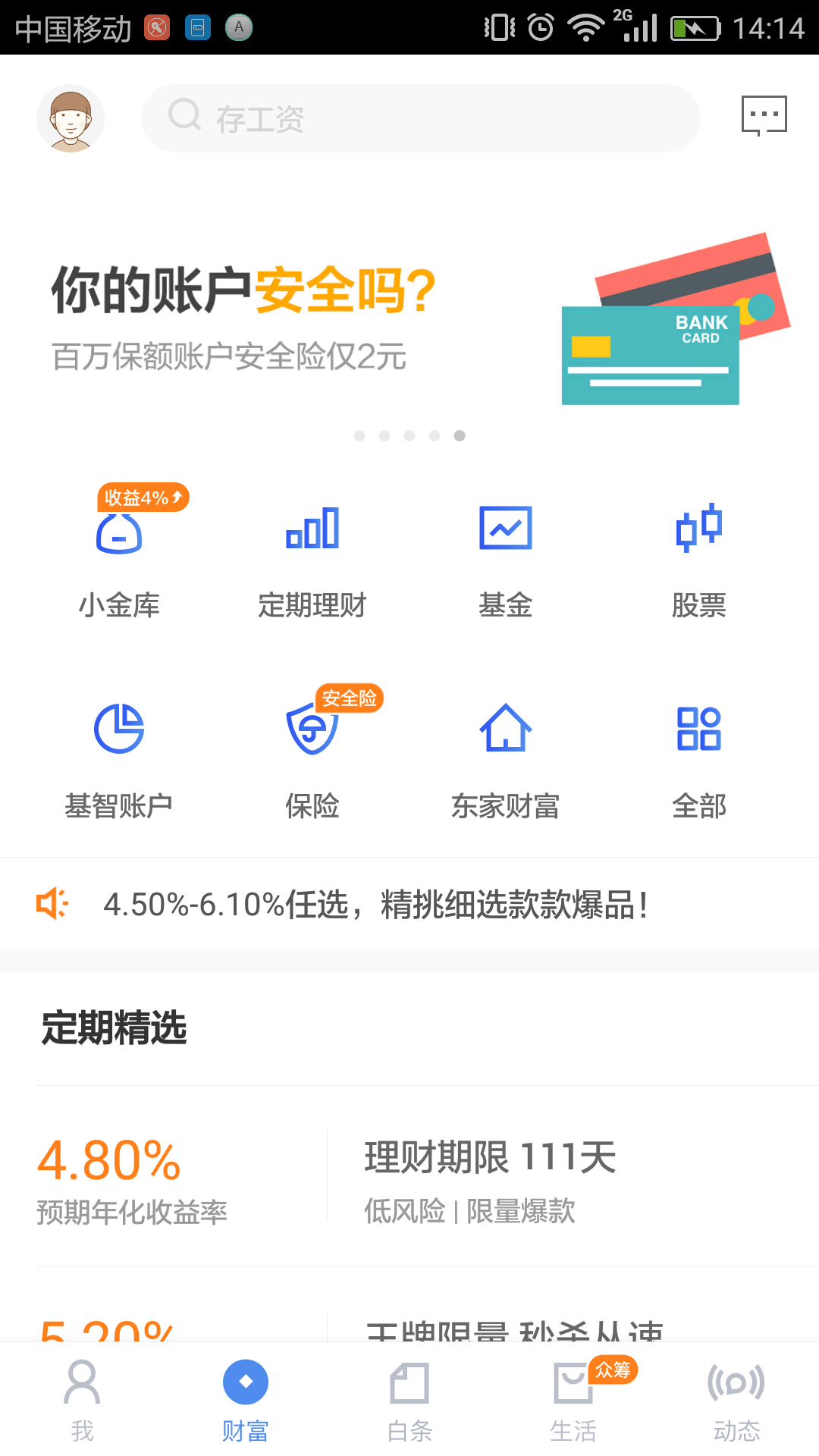The width and height of the screenshot is (819, 1456).
Task: Open the 4.50%-6.10% announcement
Action: 409,904
